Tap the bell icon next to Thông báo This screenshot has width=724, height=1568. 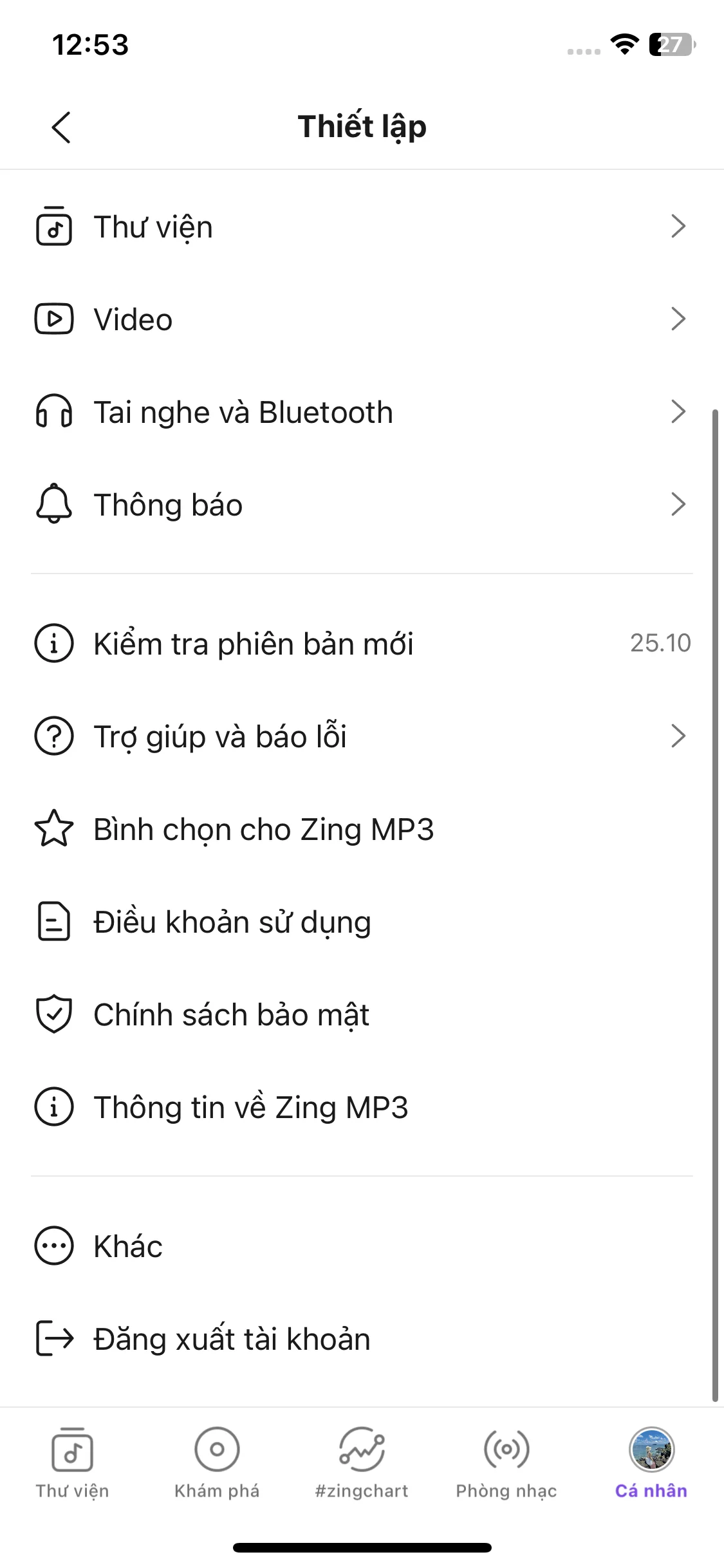point(54,505)
